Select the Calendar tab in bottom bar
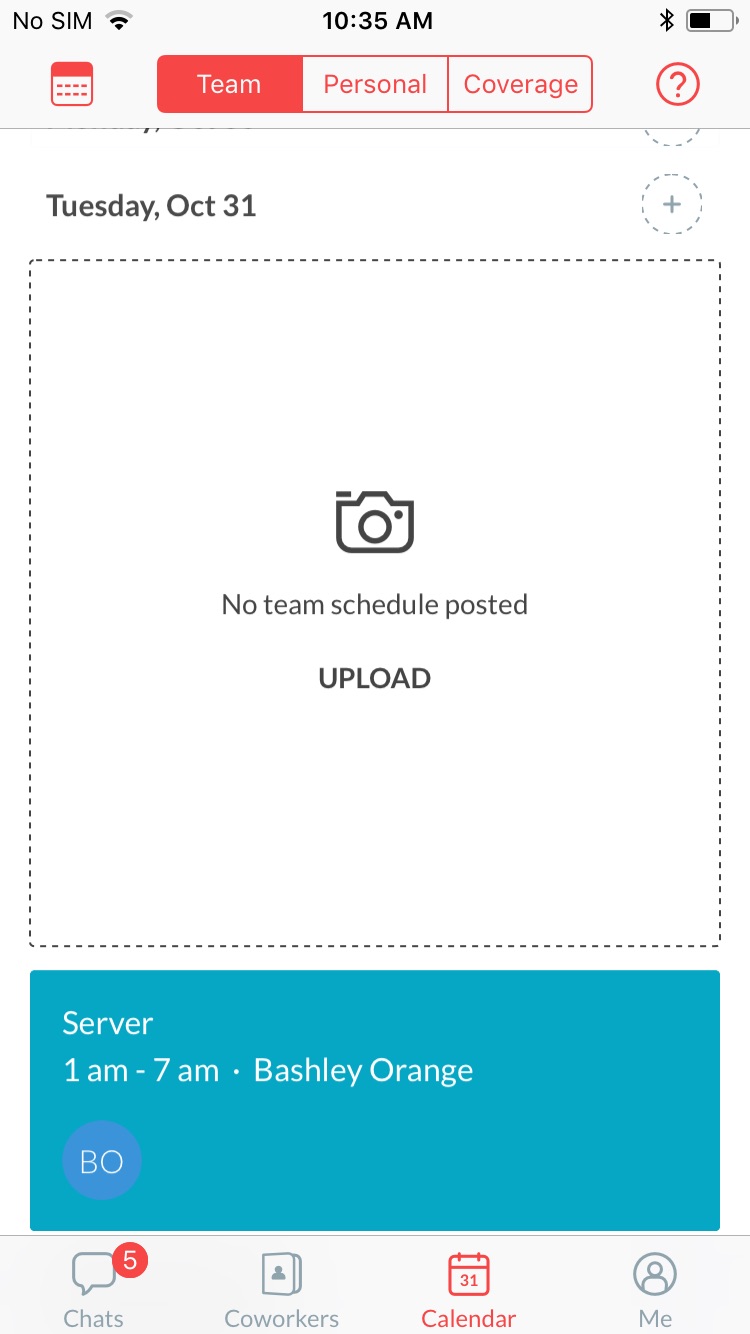The width and height of the screenshot is (750, 1334). coord(469,1288)
